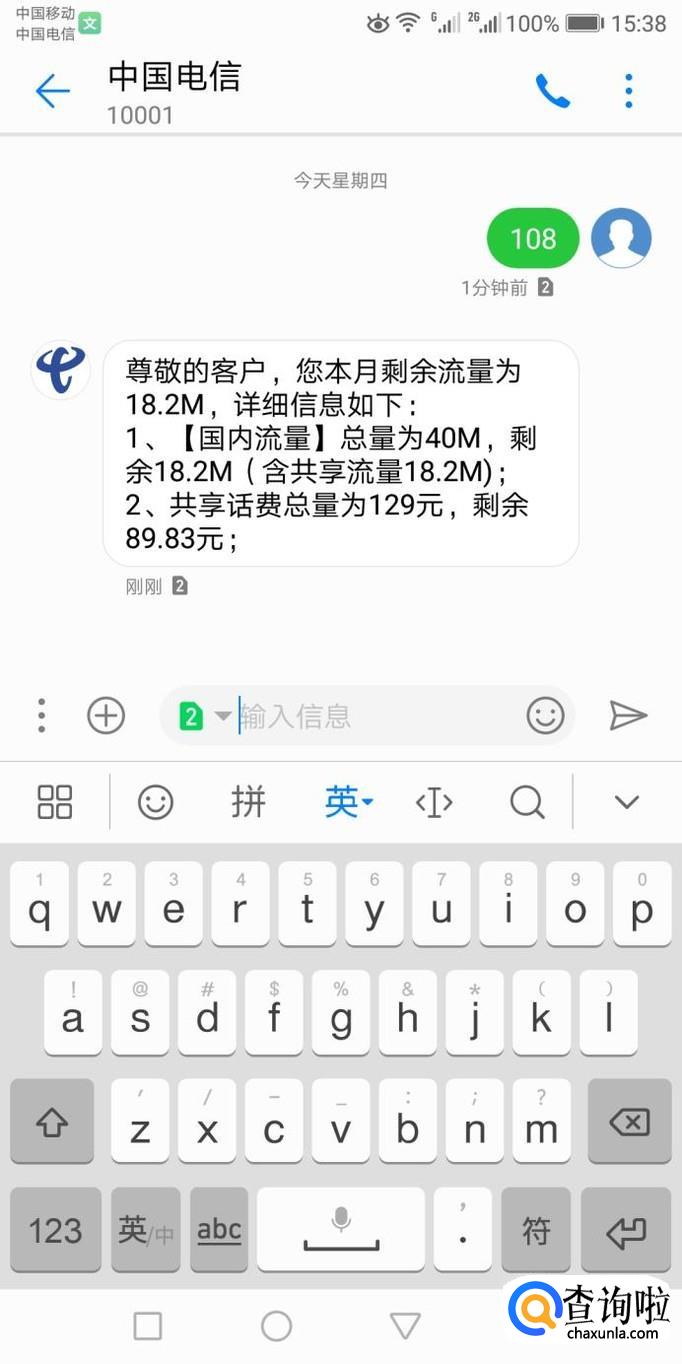
Task: Open the overflow menu in the top bar
Action: click(628, 92)
